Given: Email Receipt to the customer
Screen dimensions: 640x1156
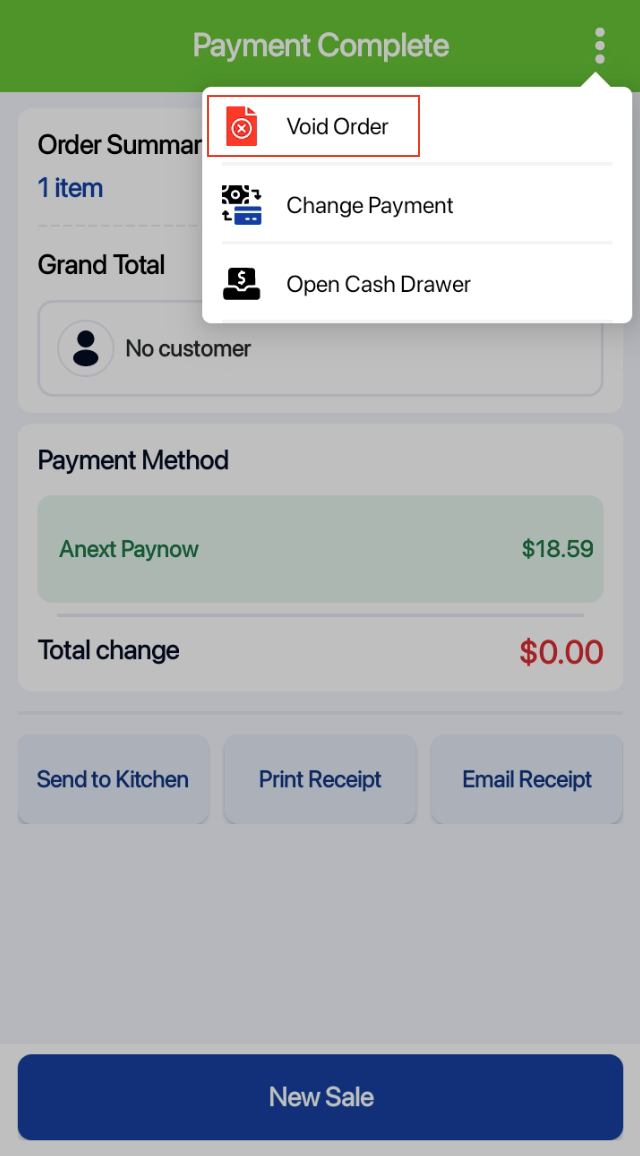Looking at the screenshot, I should (527, 780).
